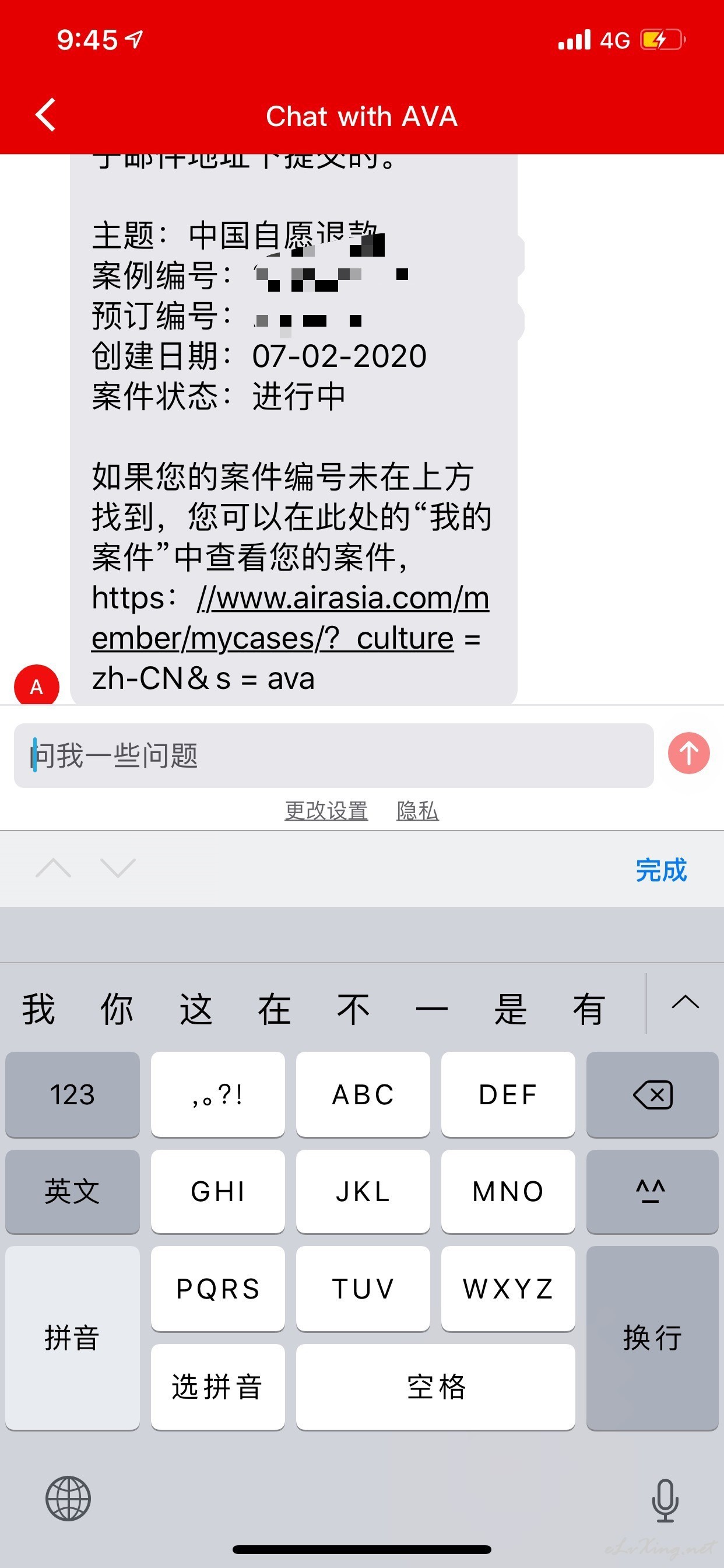Open 更改设置 link

pyautogui.click(x=326, y=810)
